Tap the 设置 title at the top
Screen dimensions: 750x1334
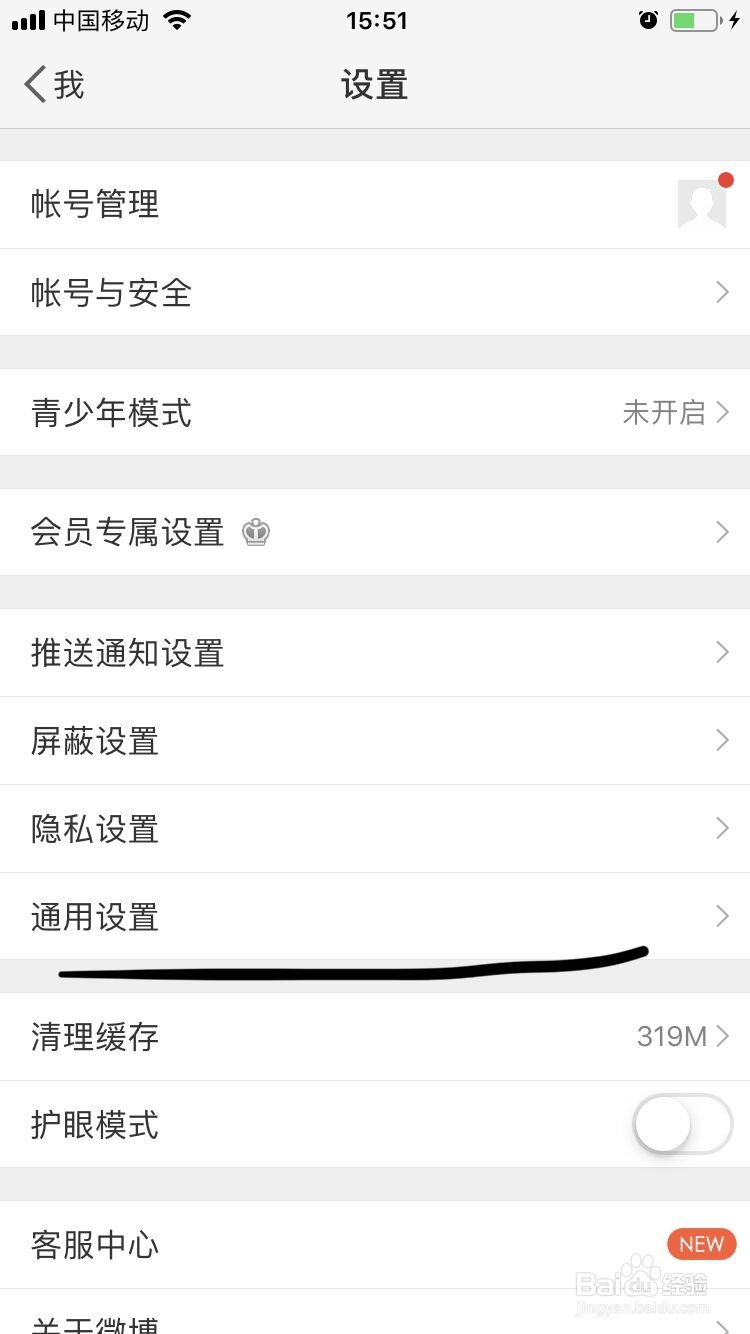point(375,85)
